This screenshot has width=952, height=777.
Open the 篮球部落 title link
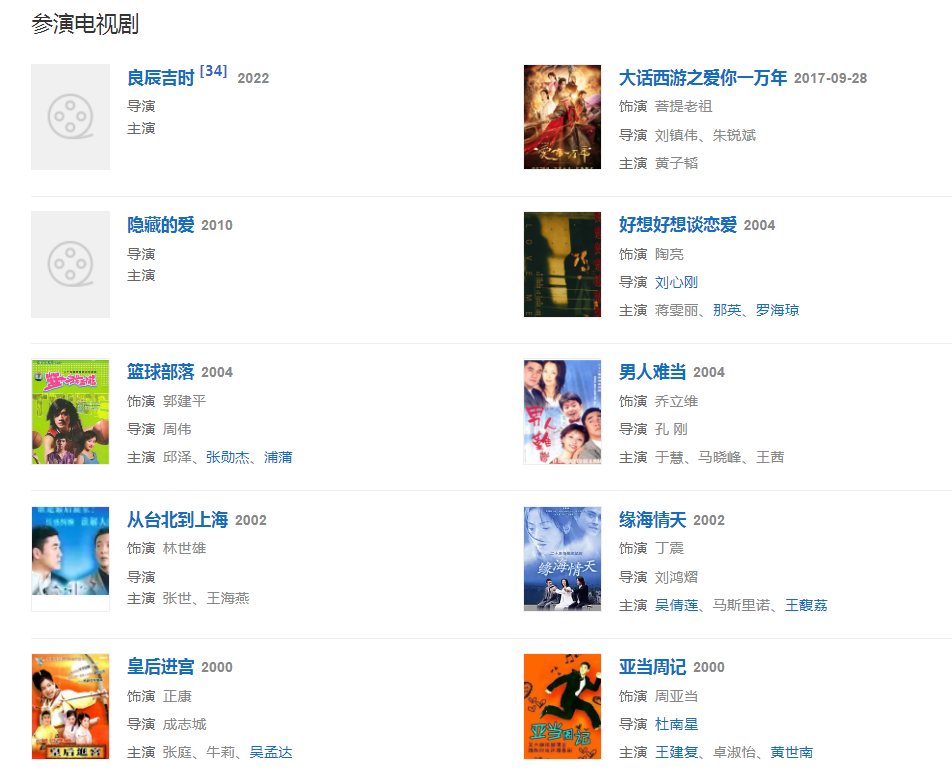coord(160,372)
